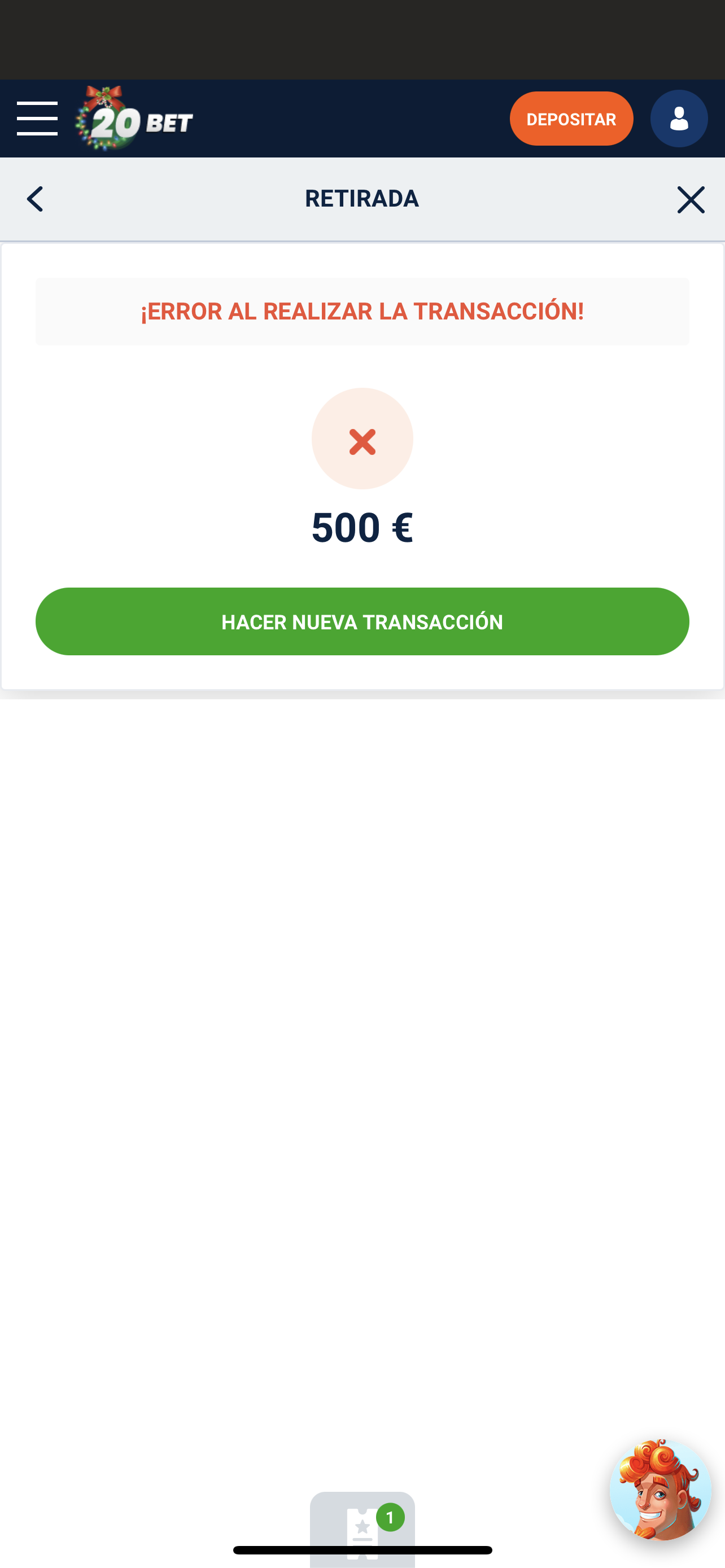This screenshot has width=725, height=1568.
Task: Open the user profile icon
Action: tap(678, 119)
